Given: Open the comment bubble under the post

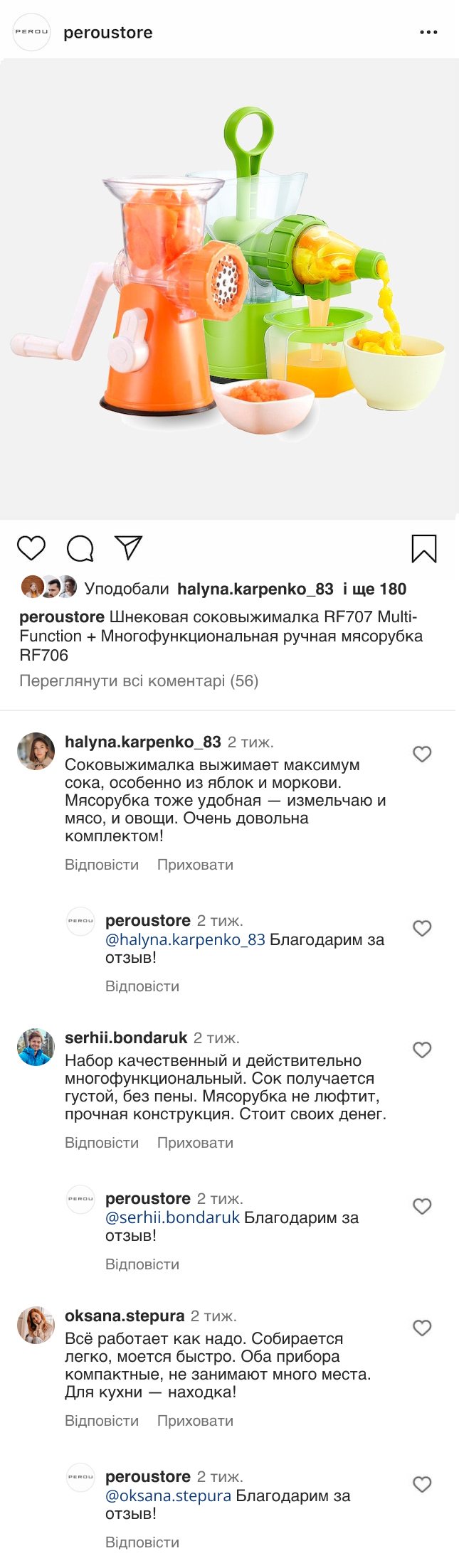Looking at the screenshot, I should (80, 548).
